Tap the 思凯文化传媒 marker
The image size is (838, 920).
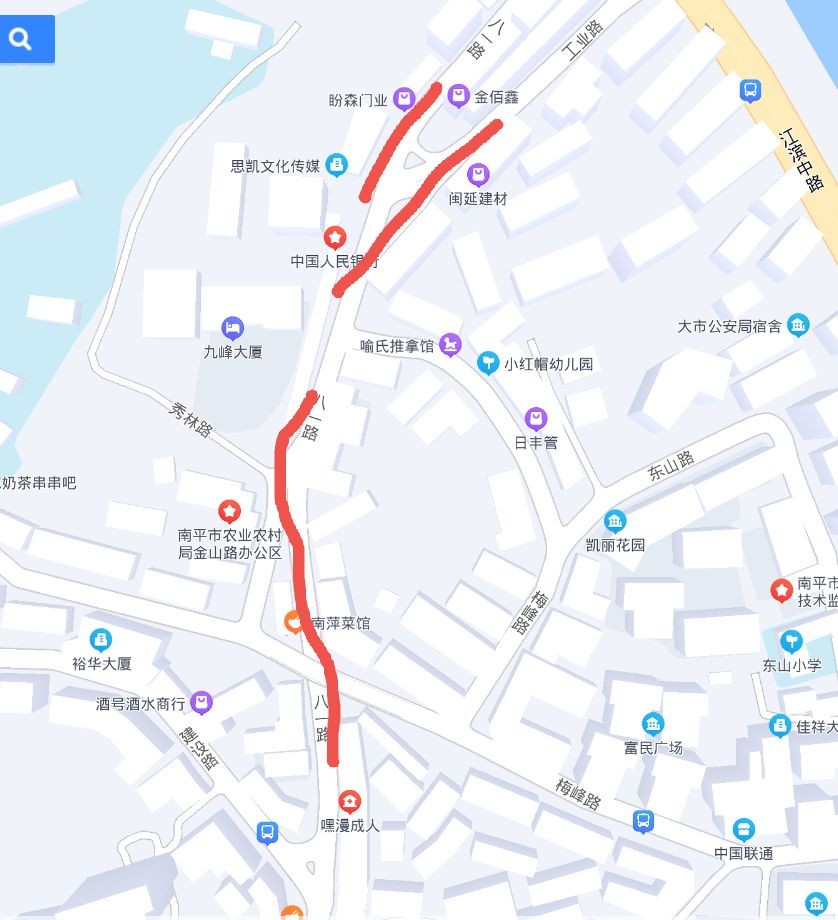(x=337, y=165)
